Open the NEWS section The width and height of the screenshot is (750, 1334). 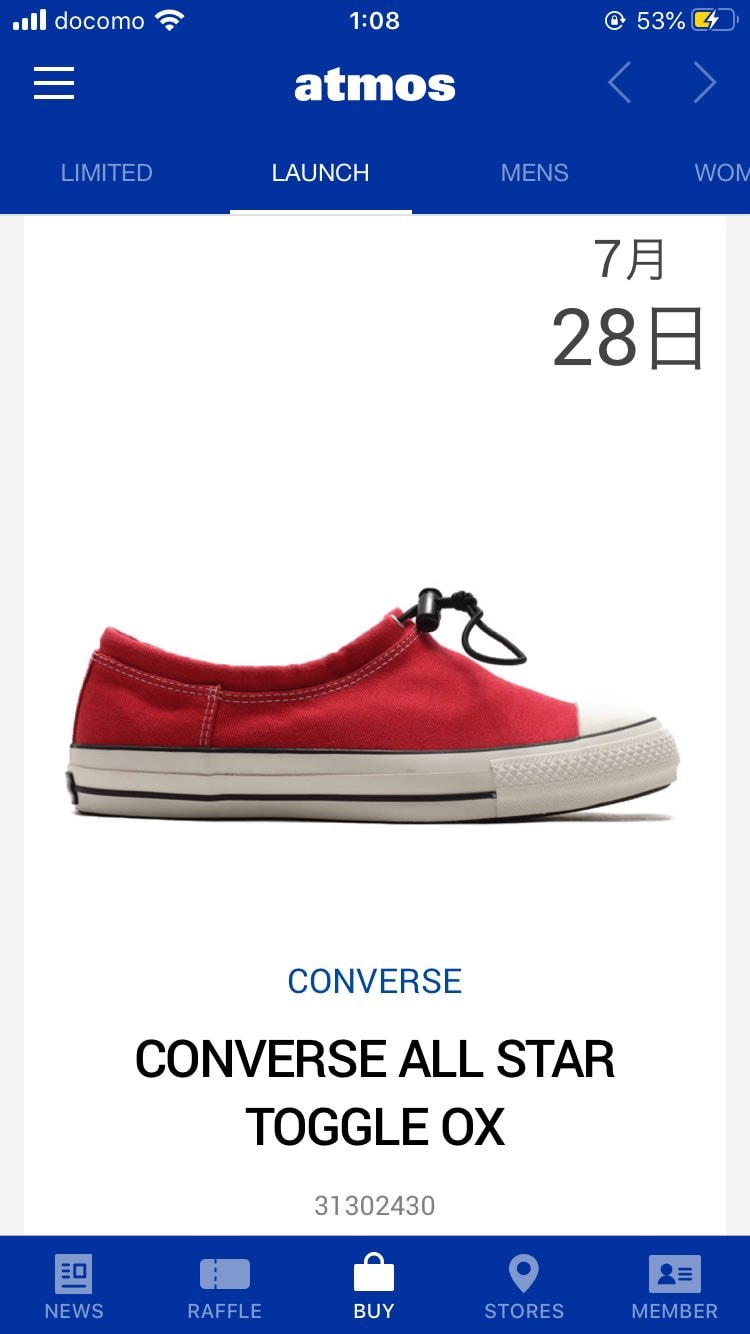[74, 1286]
